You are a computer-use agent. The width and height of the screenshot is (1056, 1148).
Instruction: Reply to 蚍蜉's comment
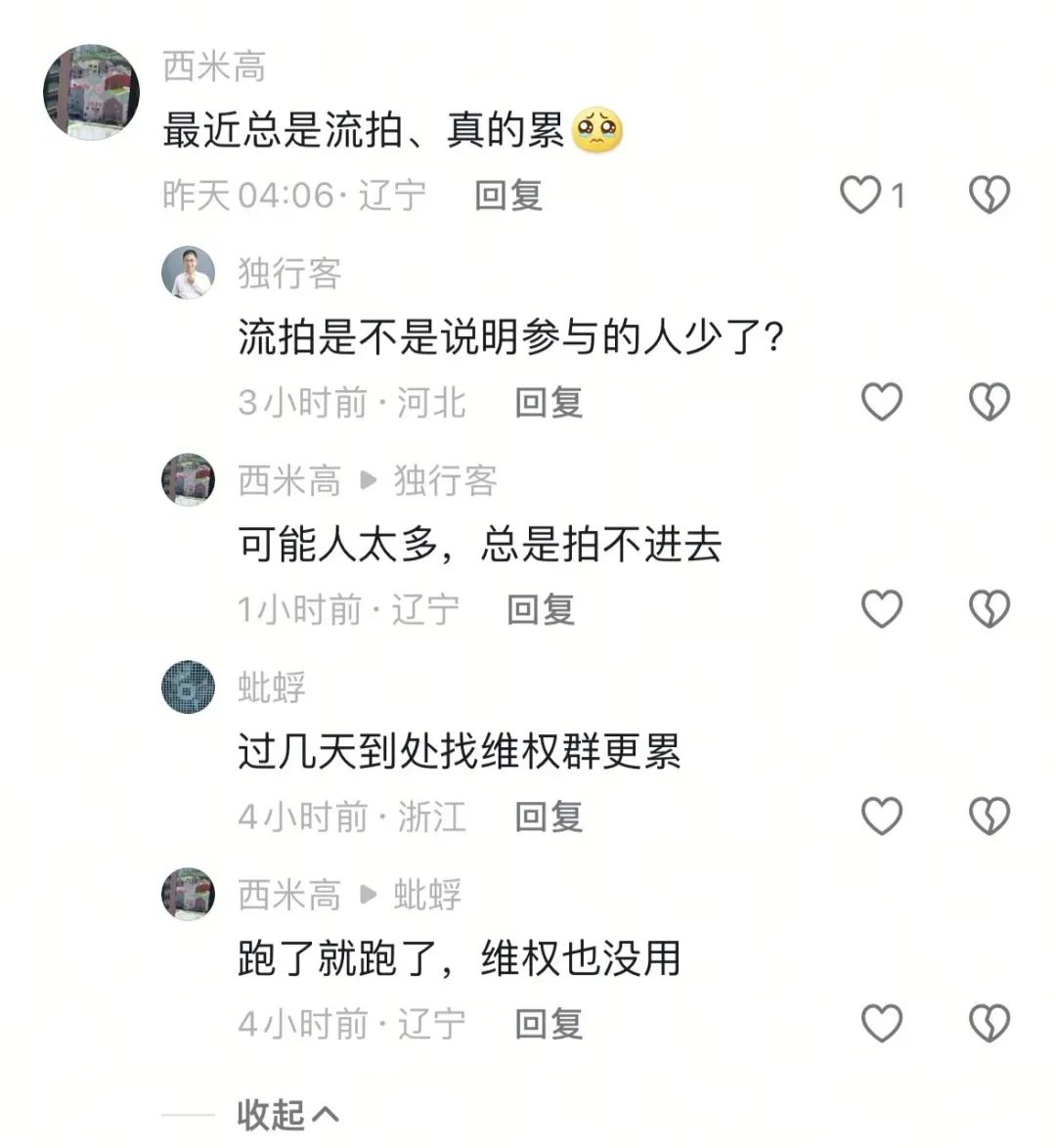[549, 817]
